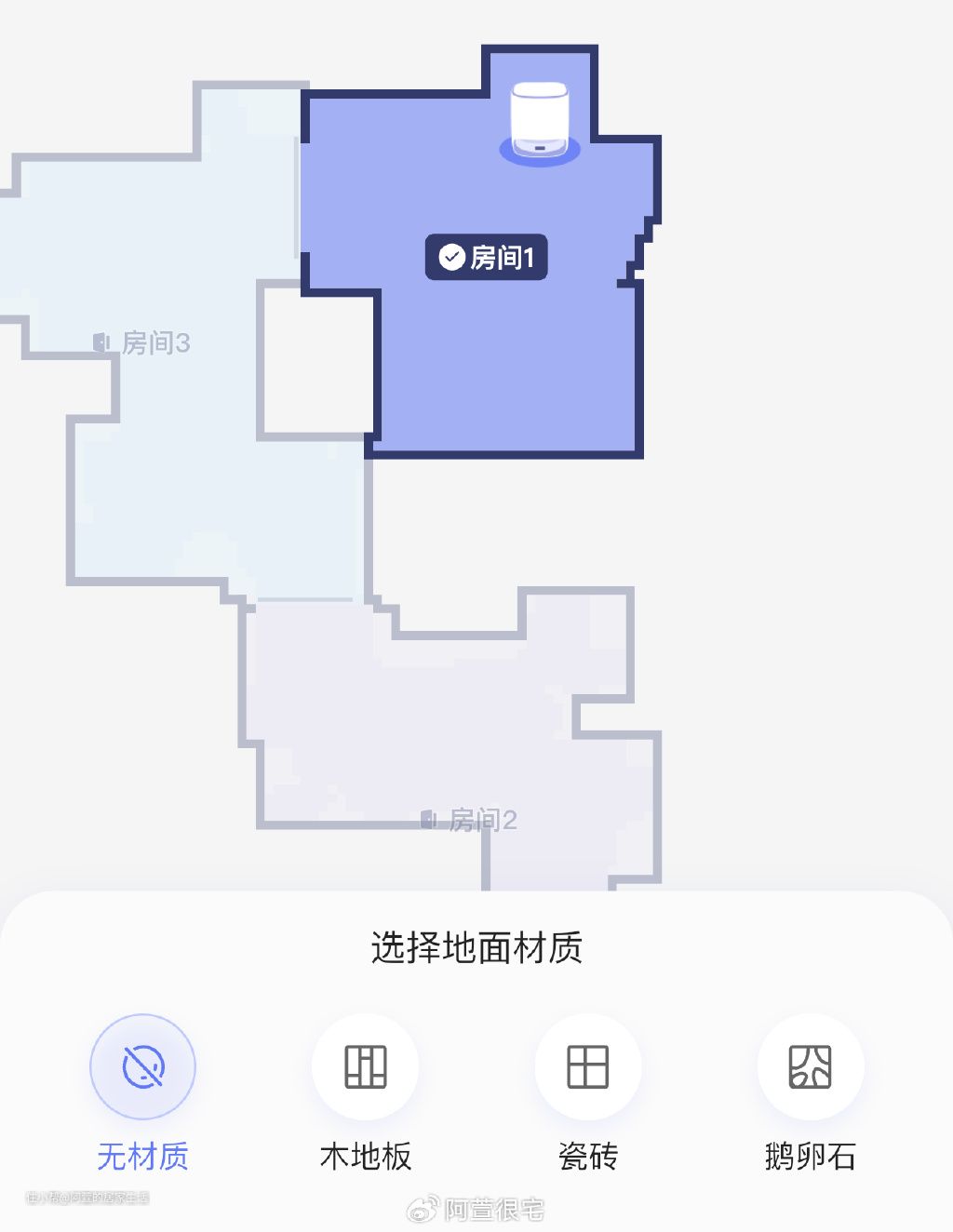
Task: Select the 无材质 floor material option
Action: pyautogui.click(x=142, y=1066)
